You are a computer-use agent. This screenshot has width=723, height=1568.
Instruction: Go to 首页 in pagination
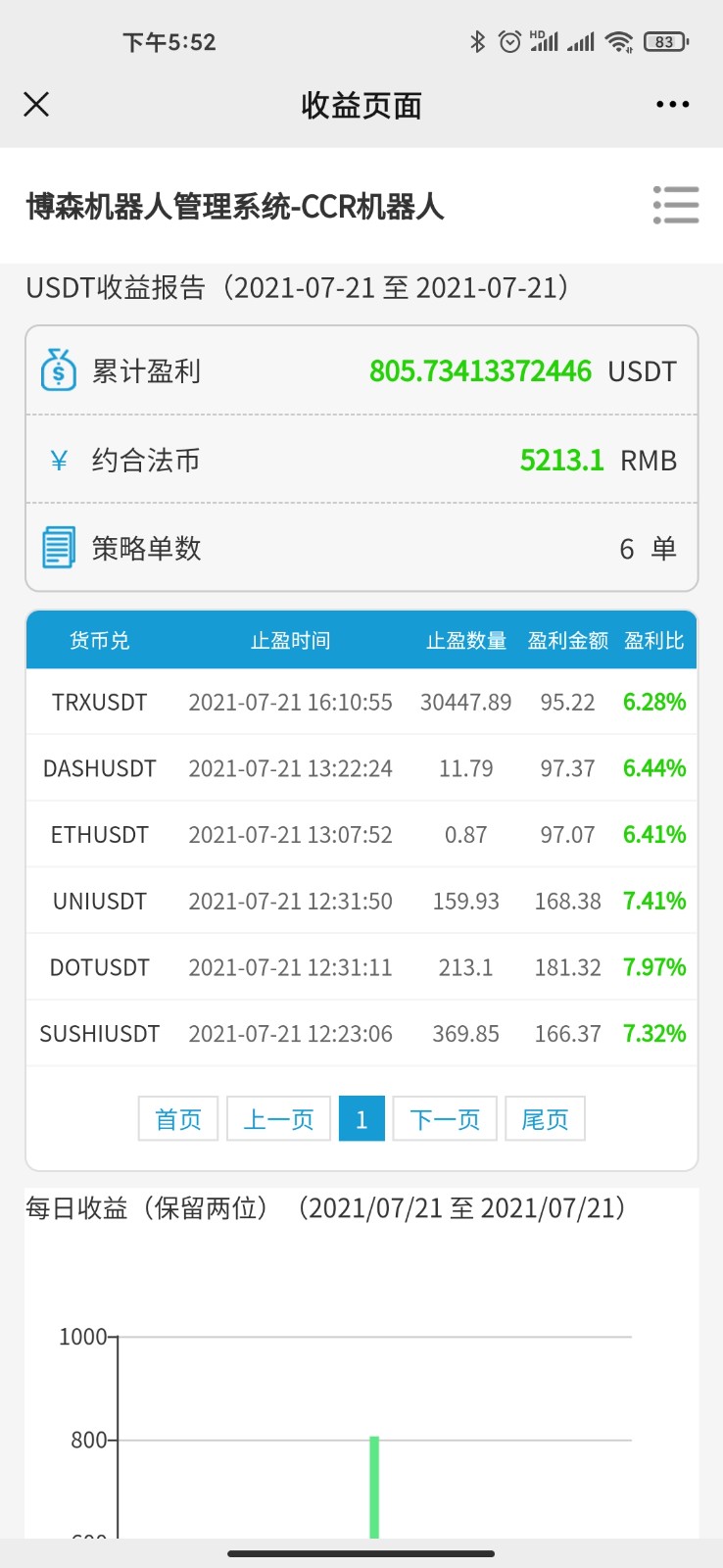[x=178, y=1119]
